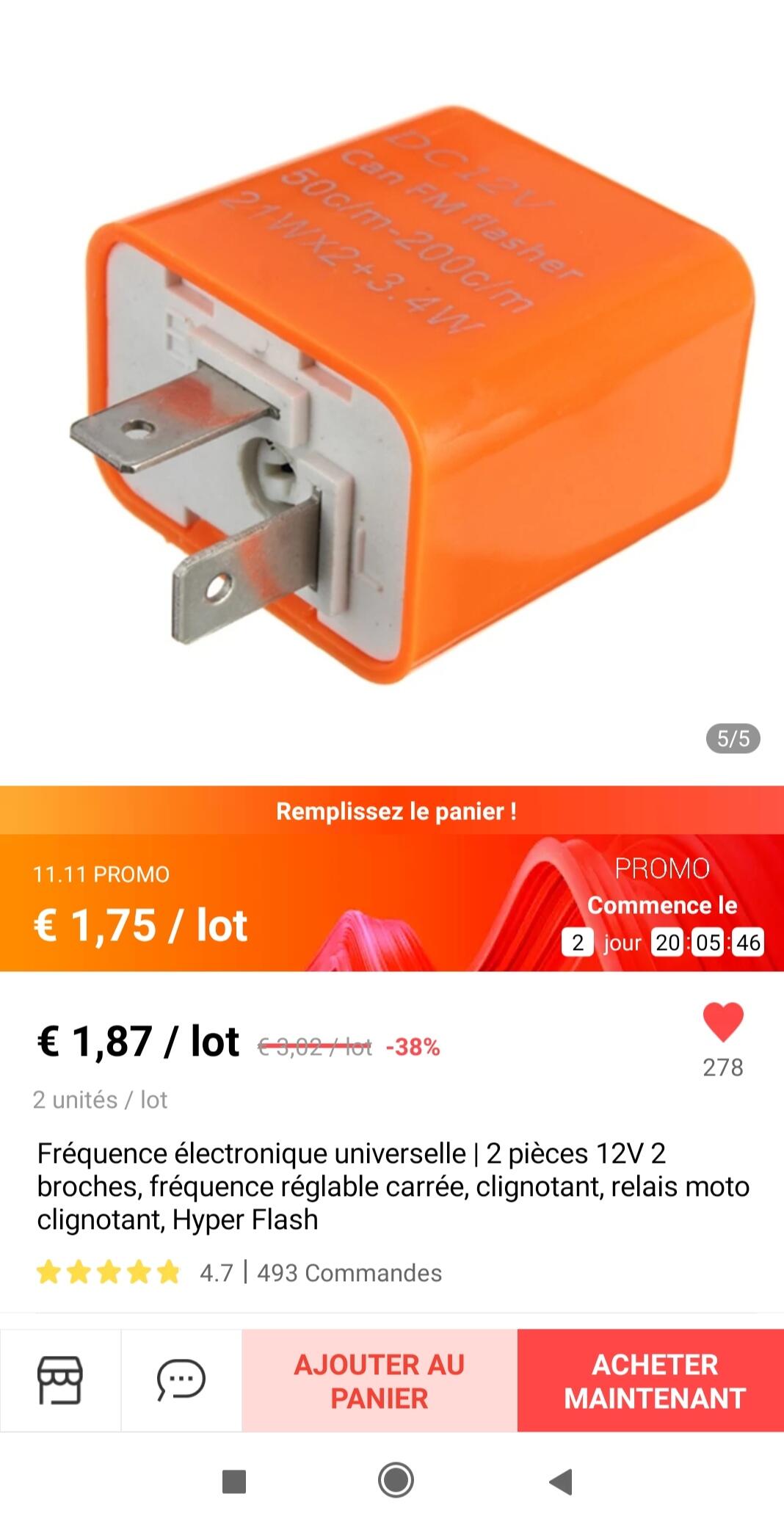The image size is (784, 1527).
Task: Open the seller's store icon
Action: [60, 1380]
